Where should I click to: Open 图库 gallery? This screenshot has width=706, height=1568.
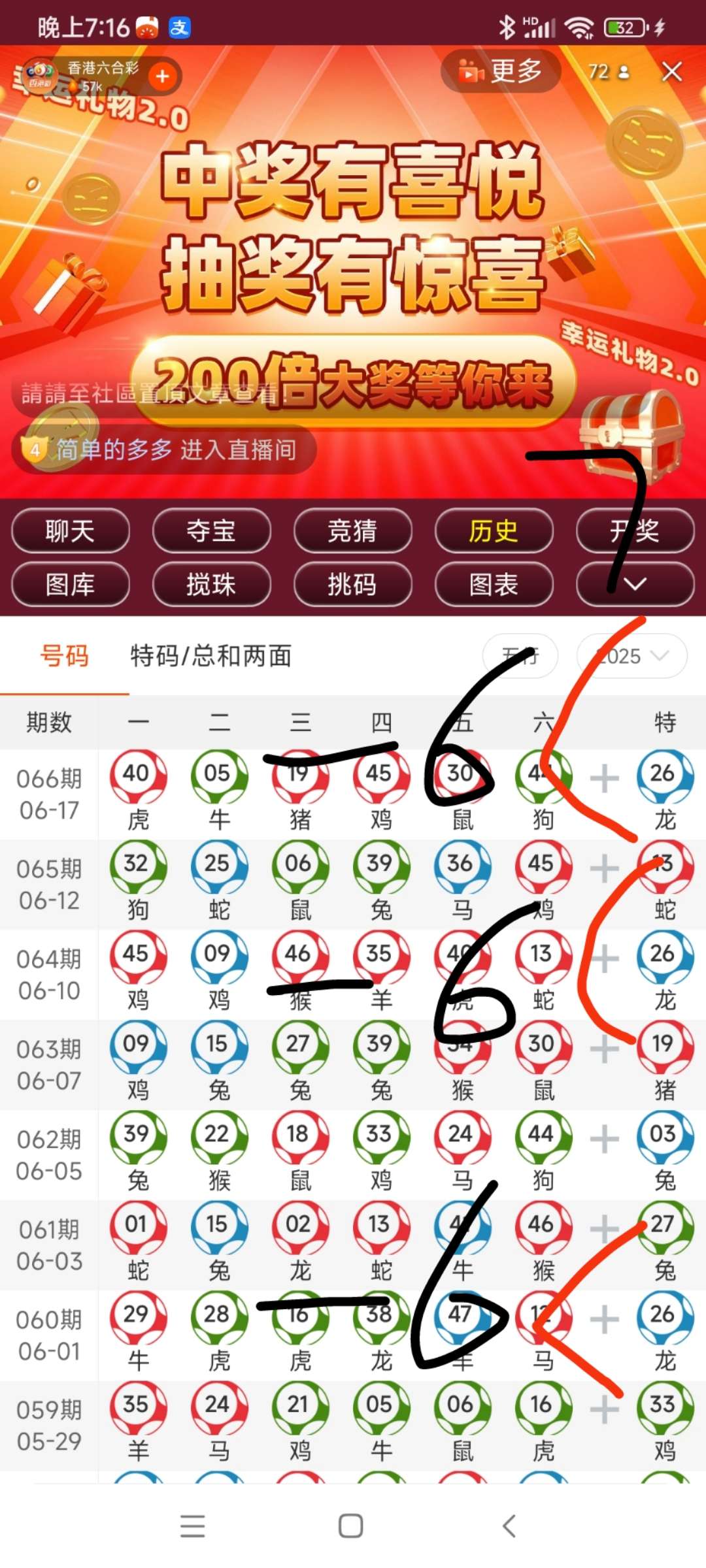70,584
